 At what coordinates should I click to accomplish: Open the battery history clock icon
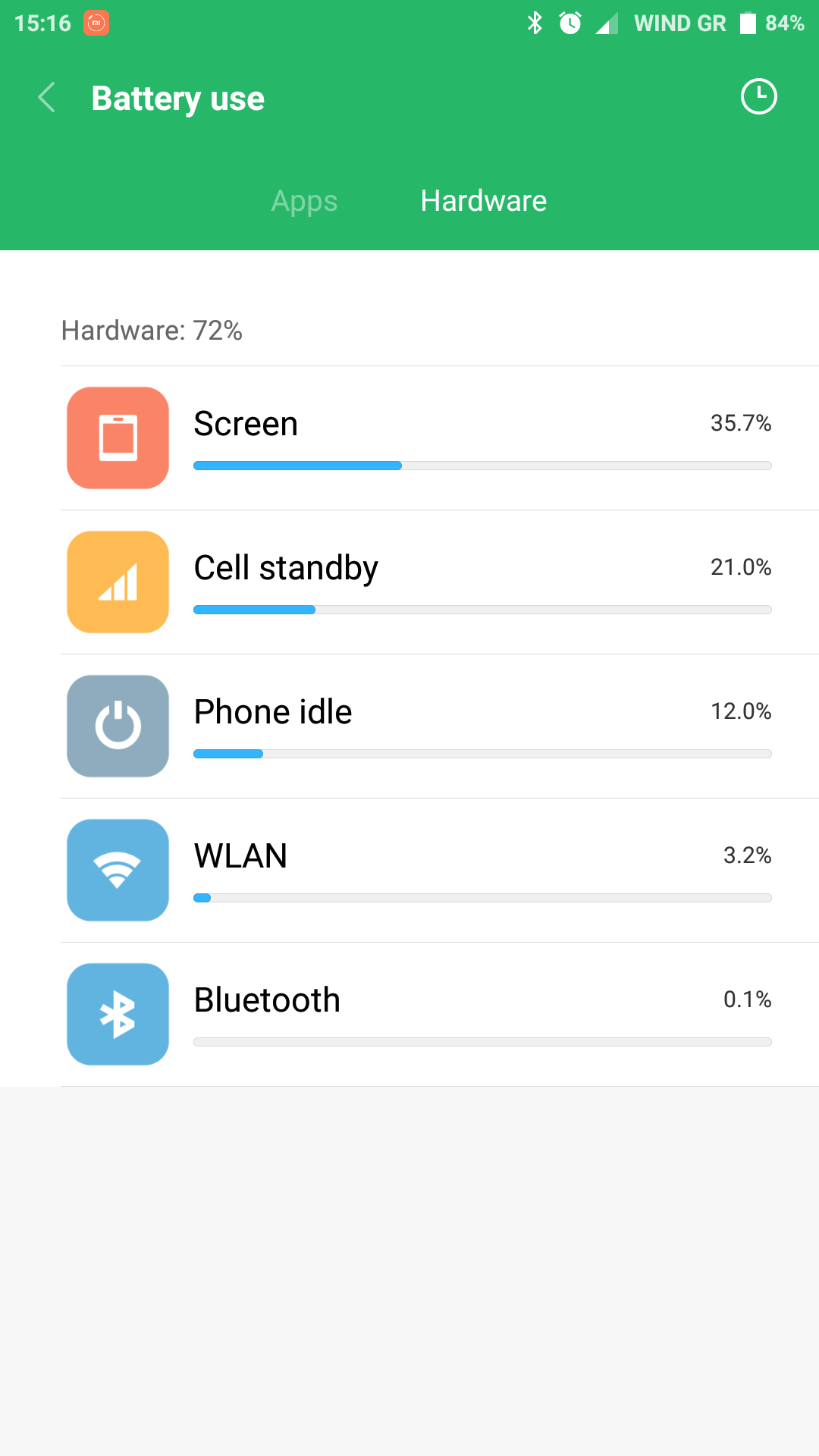[x=758, y=97]
